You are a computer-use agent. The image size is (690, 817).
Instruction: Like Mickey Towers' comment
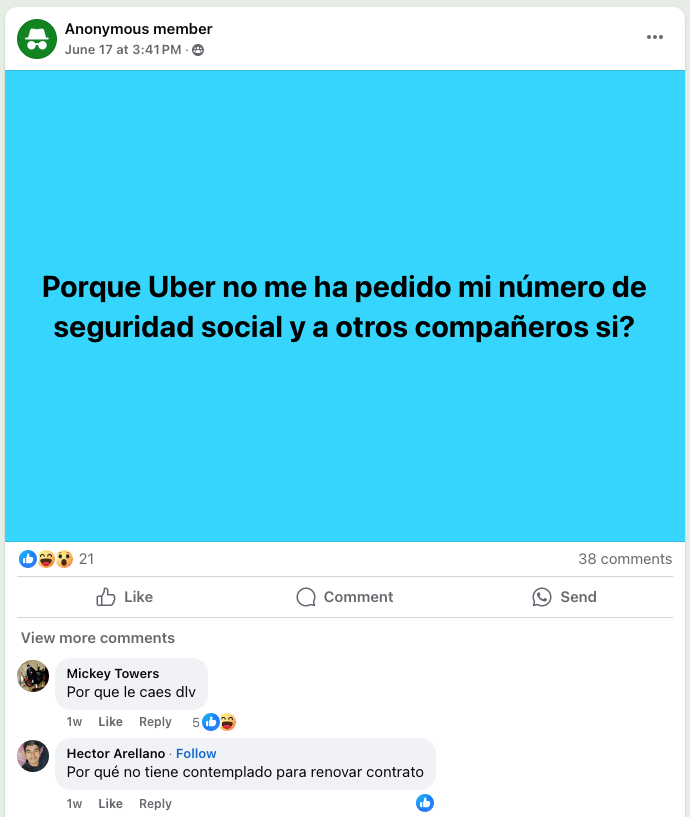click(110, 722)
